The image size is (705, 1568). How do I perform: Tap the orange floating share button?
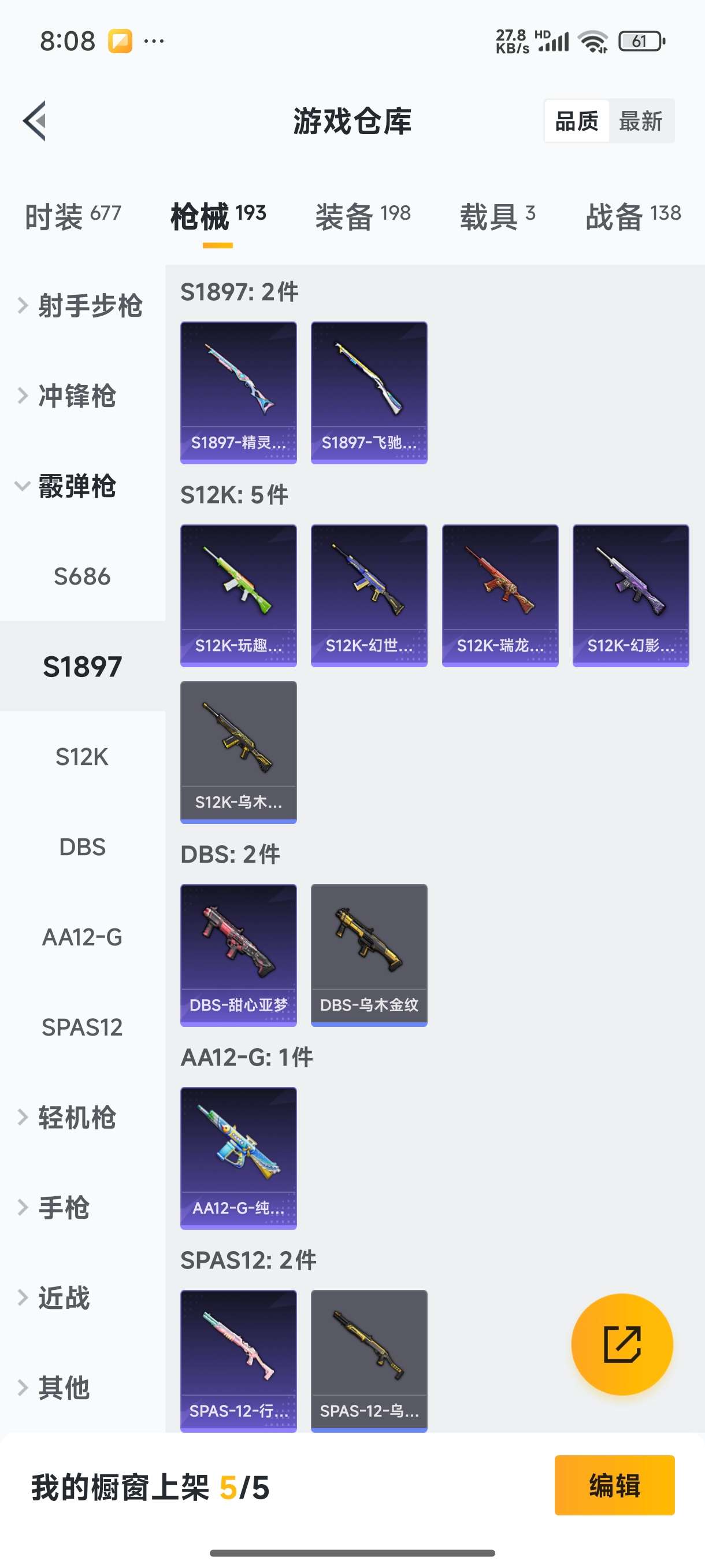(x=622, y=1344)
